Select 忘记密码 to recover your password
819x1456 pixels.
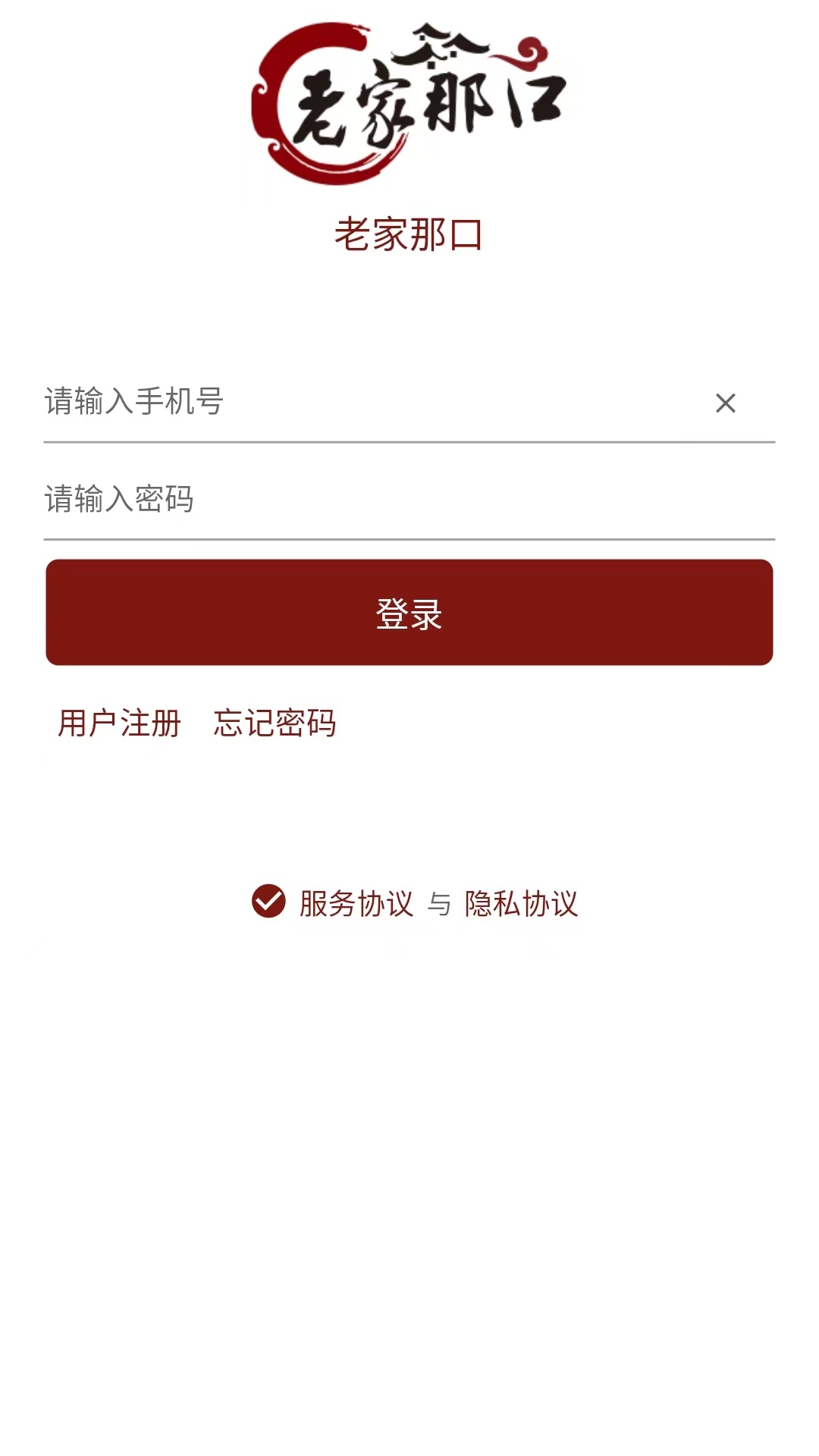275,723
